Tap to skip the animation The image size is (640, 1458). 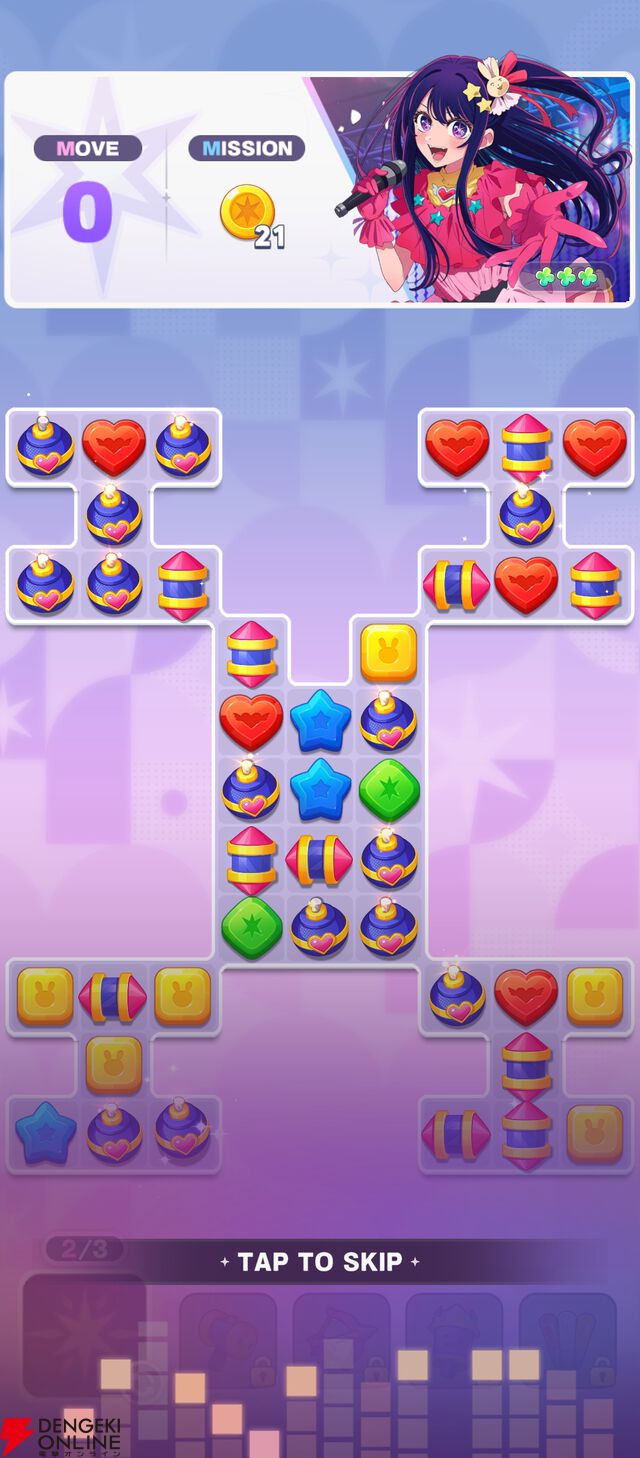pos(320,1262)
